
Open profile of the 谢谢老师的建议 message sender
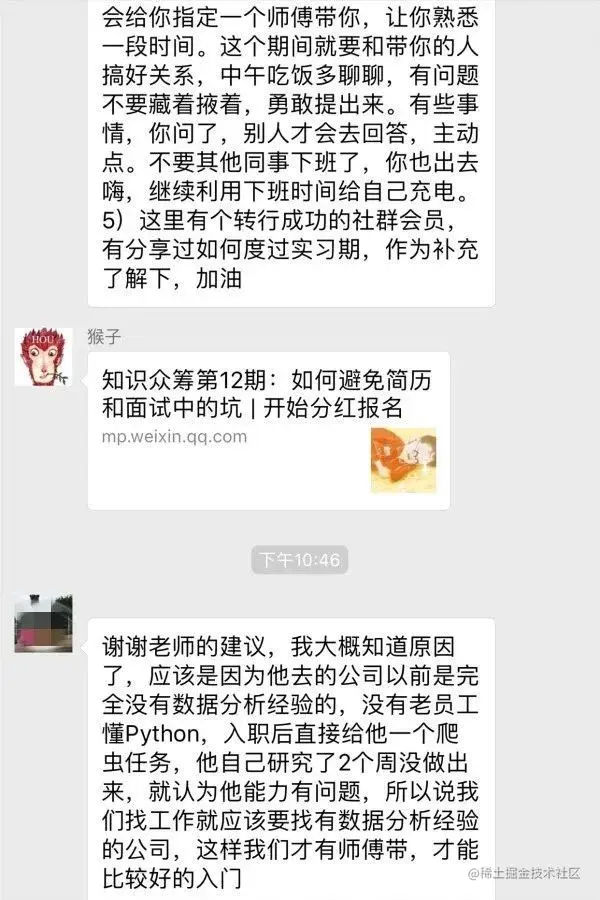click(43, 624)
